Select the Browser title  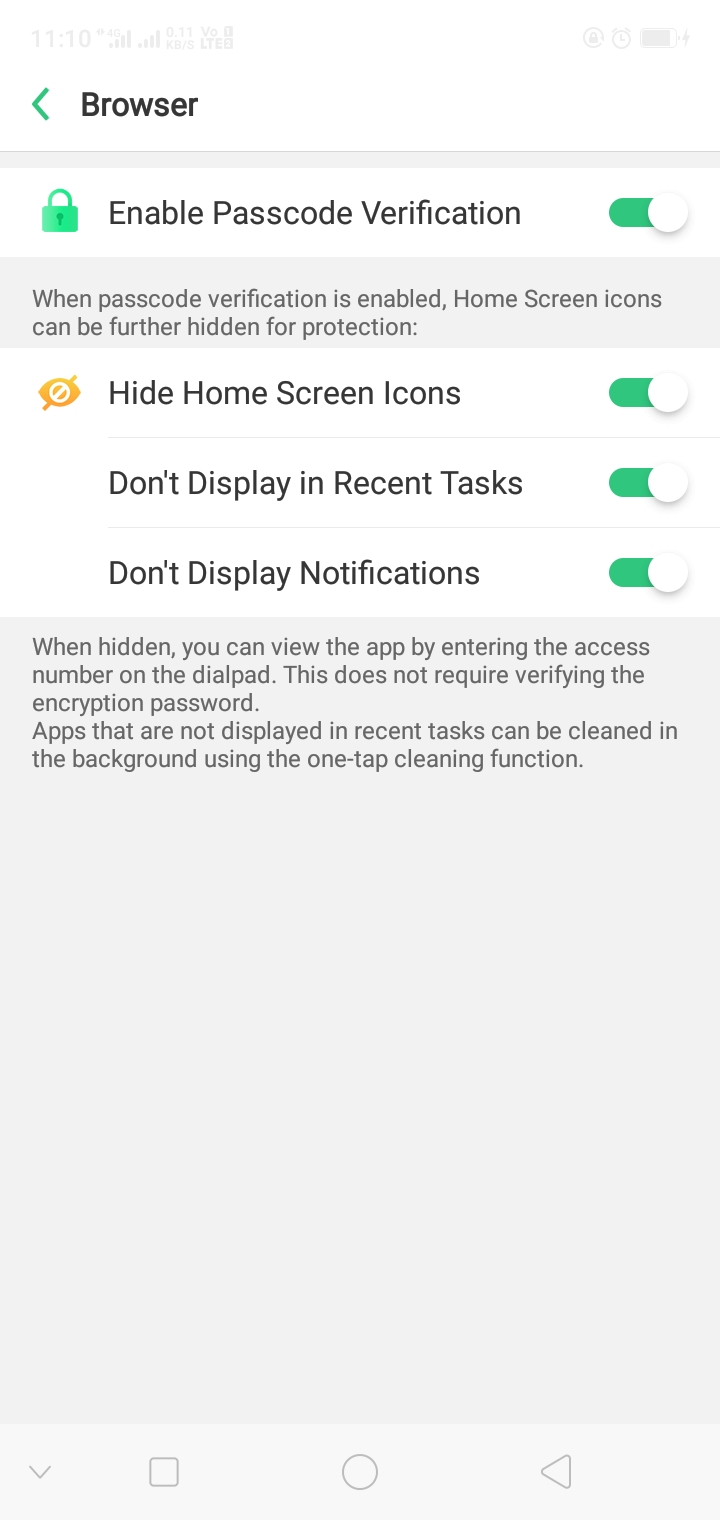click(139, 103)
